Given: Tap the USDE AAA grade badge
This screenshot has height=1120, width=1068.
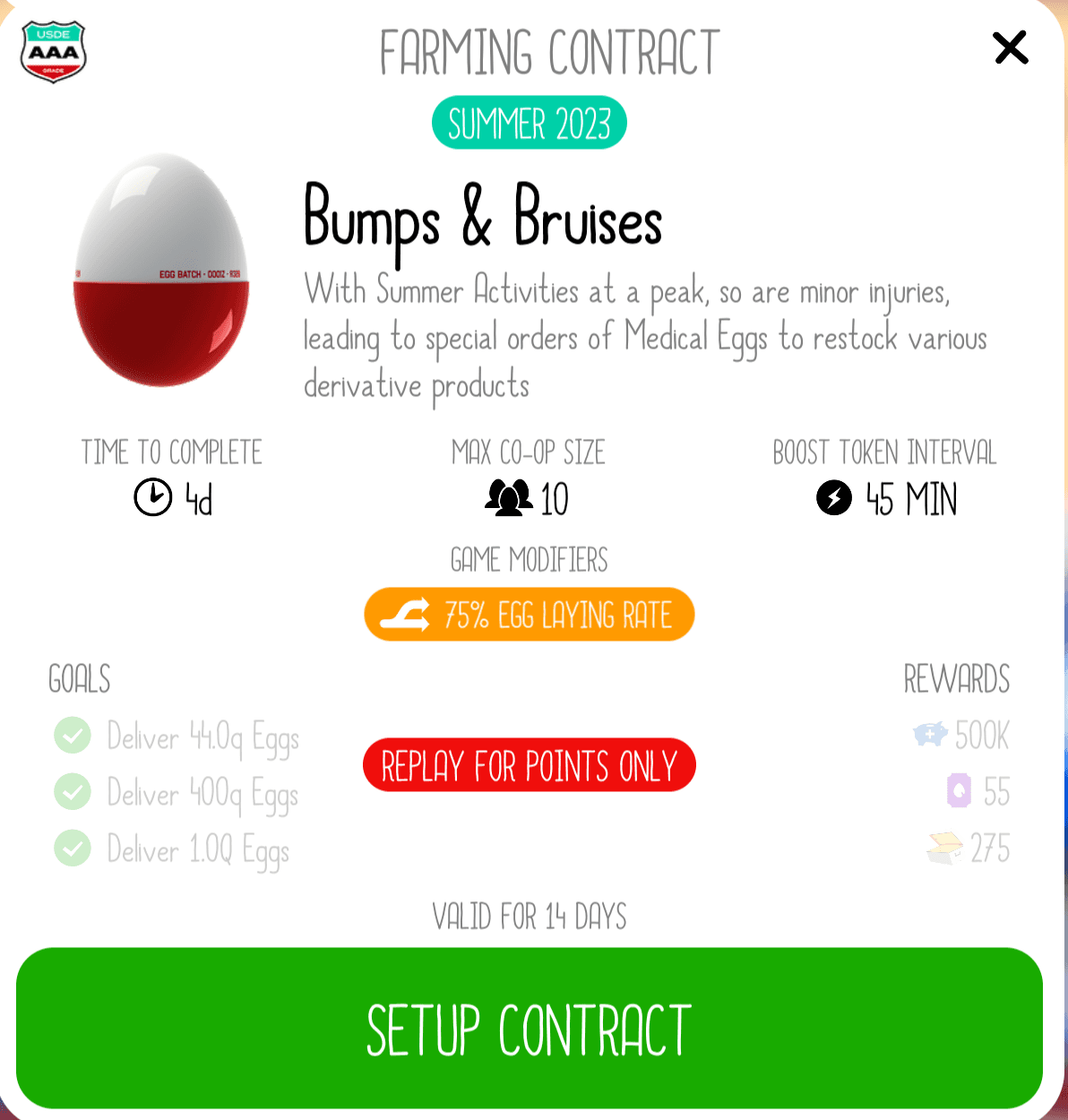Looking at the screenshot, I should point(53,53).
